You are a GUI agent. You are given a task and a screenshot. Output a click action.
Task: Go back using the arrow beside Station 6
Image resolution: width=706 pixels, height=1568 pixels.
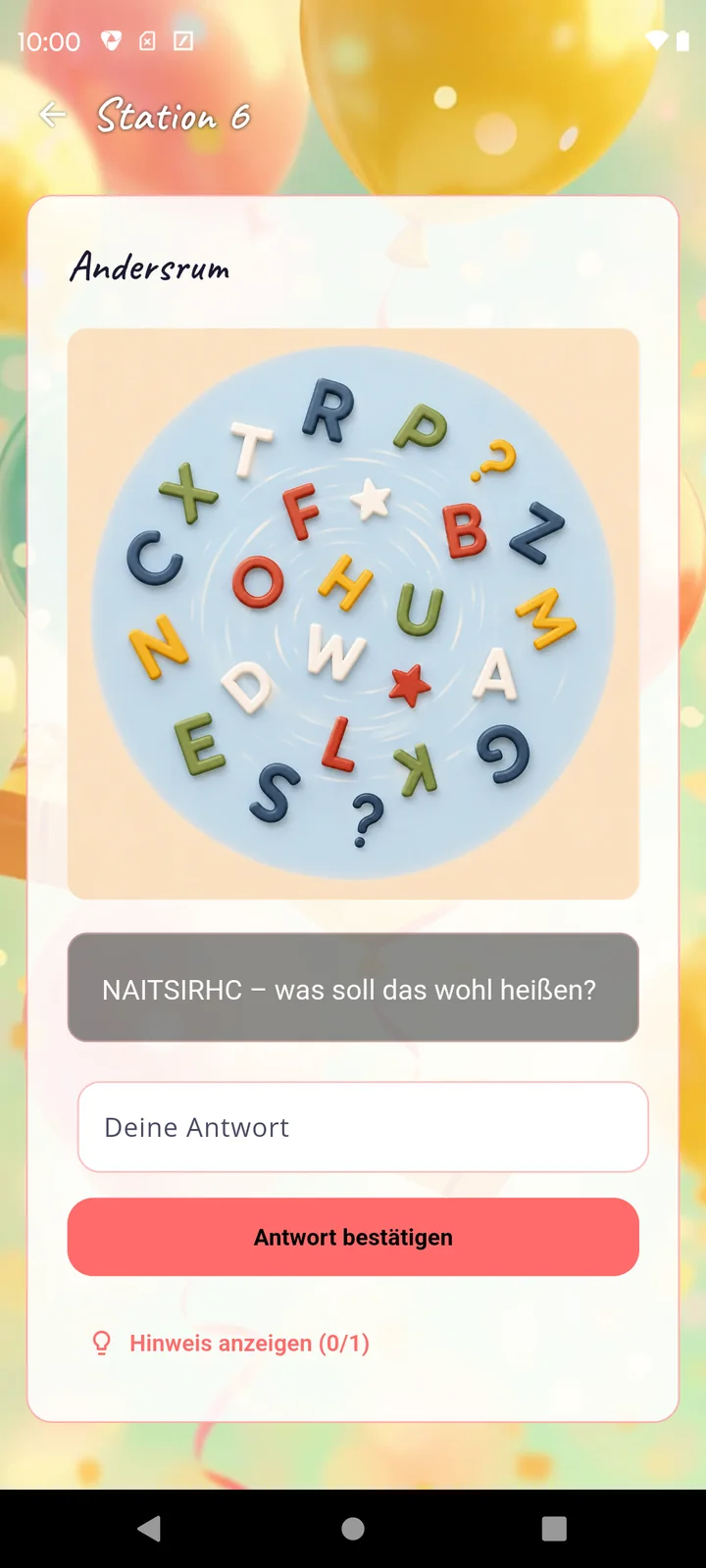pos(53,116)
